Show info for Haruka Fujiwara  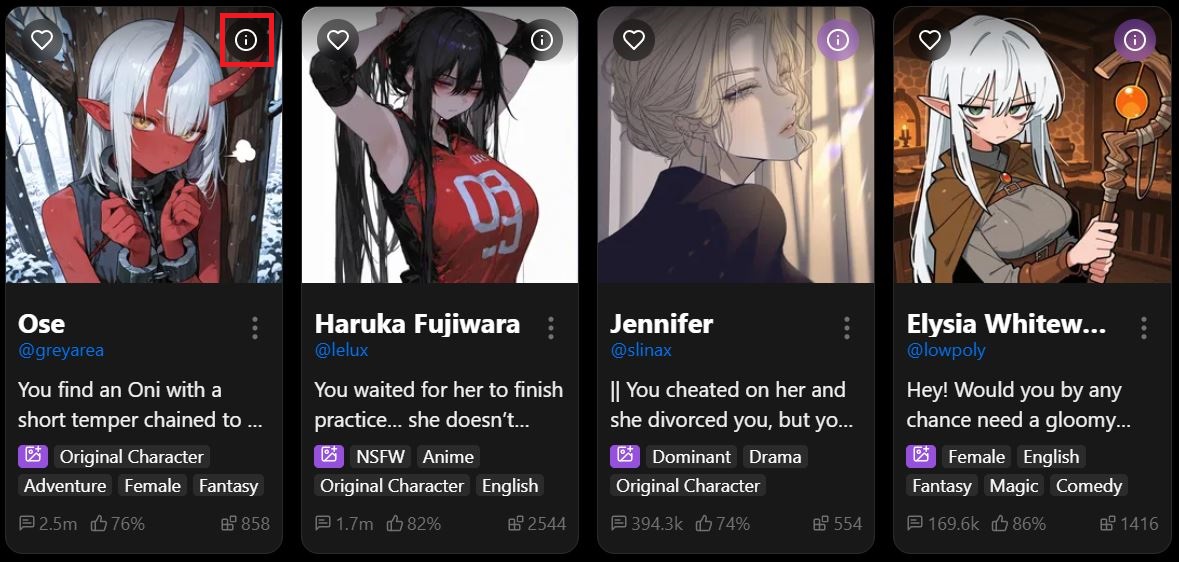542,40
